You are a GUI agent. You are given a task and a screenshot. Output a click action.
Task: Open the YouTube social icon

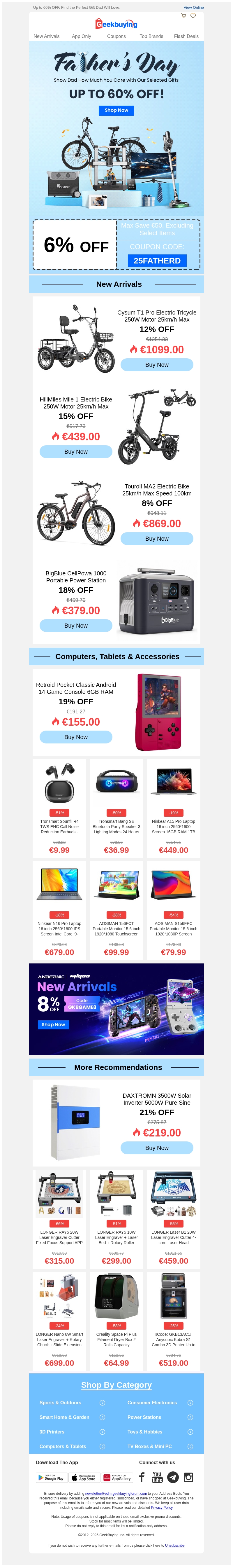[x=157, y=1477]
